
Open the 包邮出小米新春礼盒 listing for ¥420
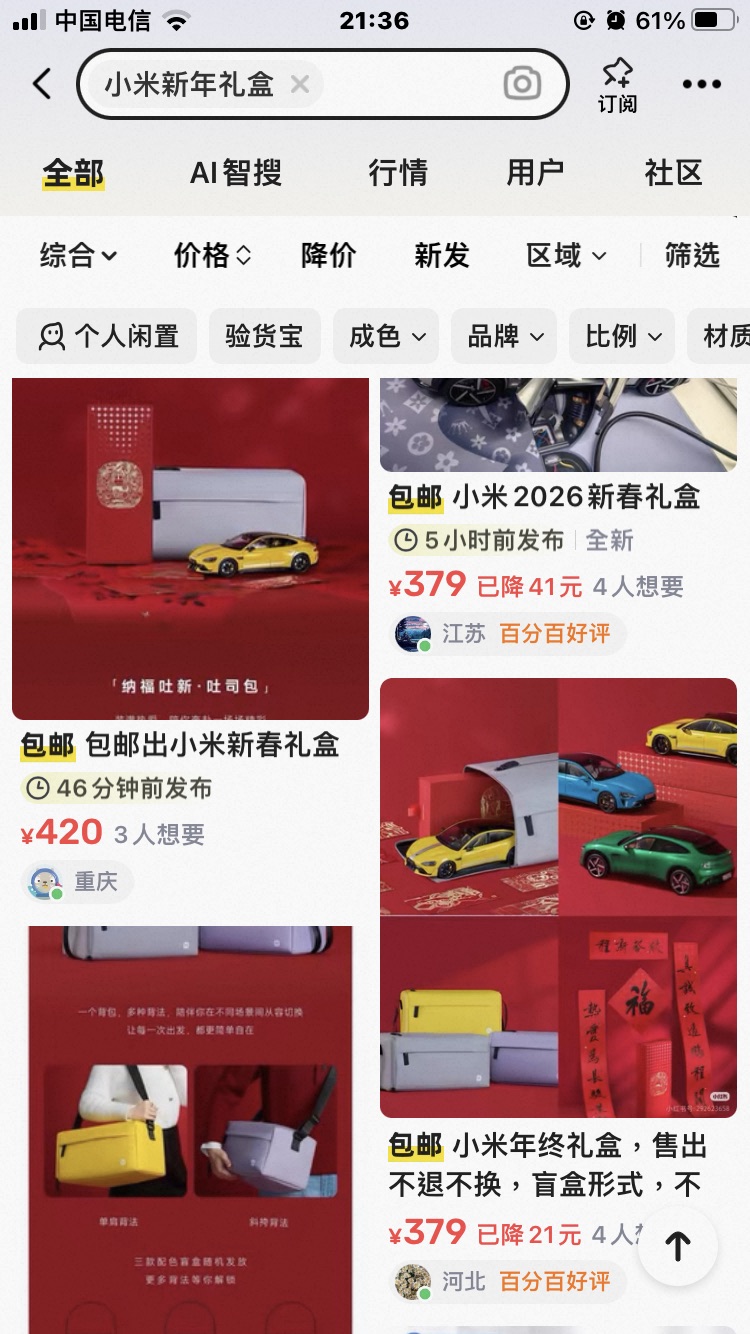[x=190, y=637]
